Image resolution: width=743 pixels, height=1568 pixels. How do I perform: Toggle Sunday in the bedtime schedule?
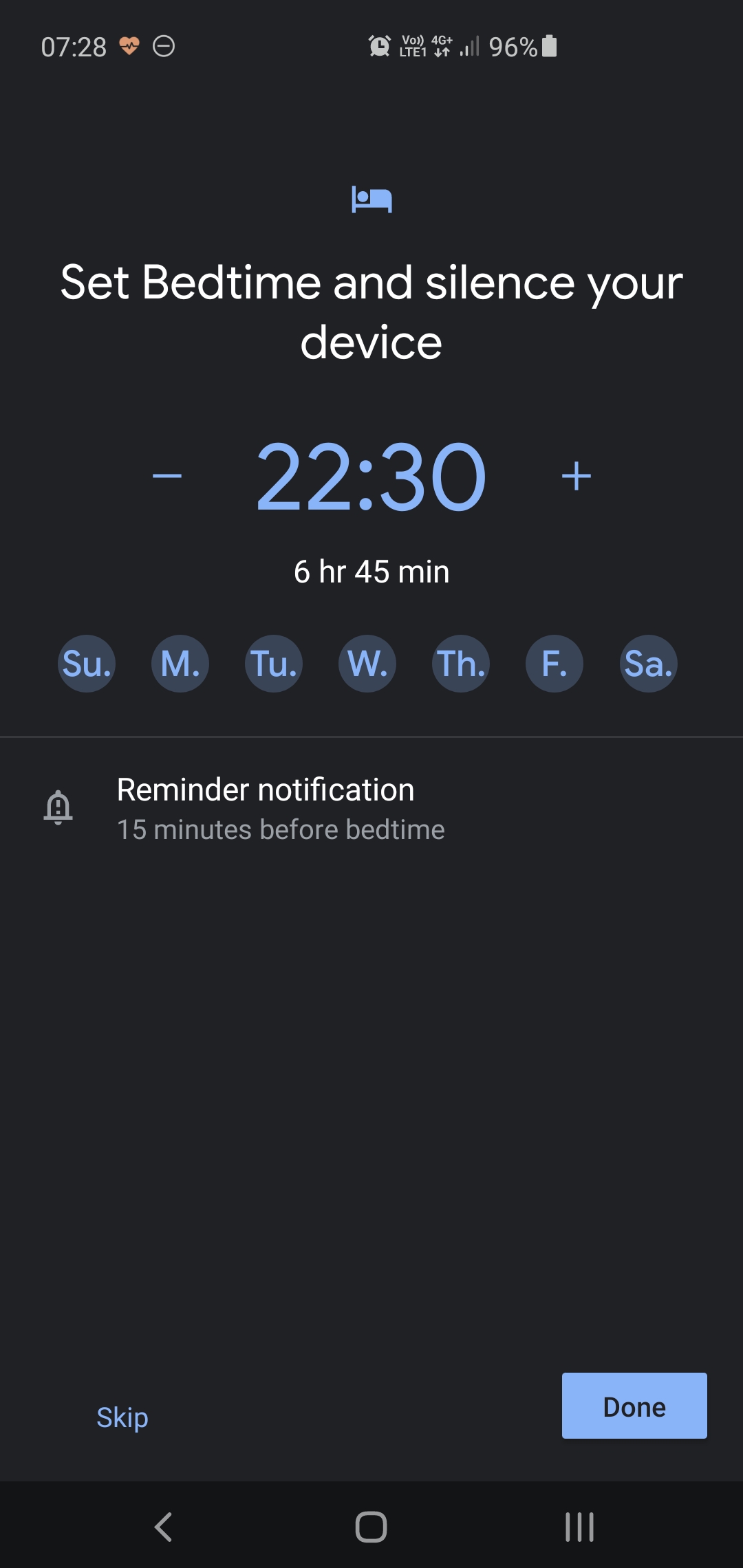pos(87,664)
